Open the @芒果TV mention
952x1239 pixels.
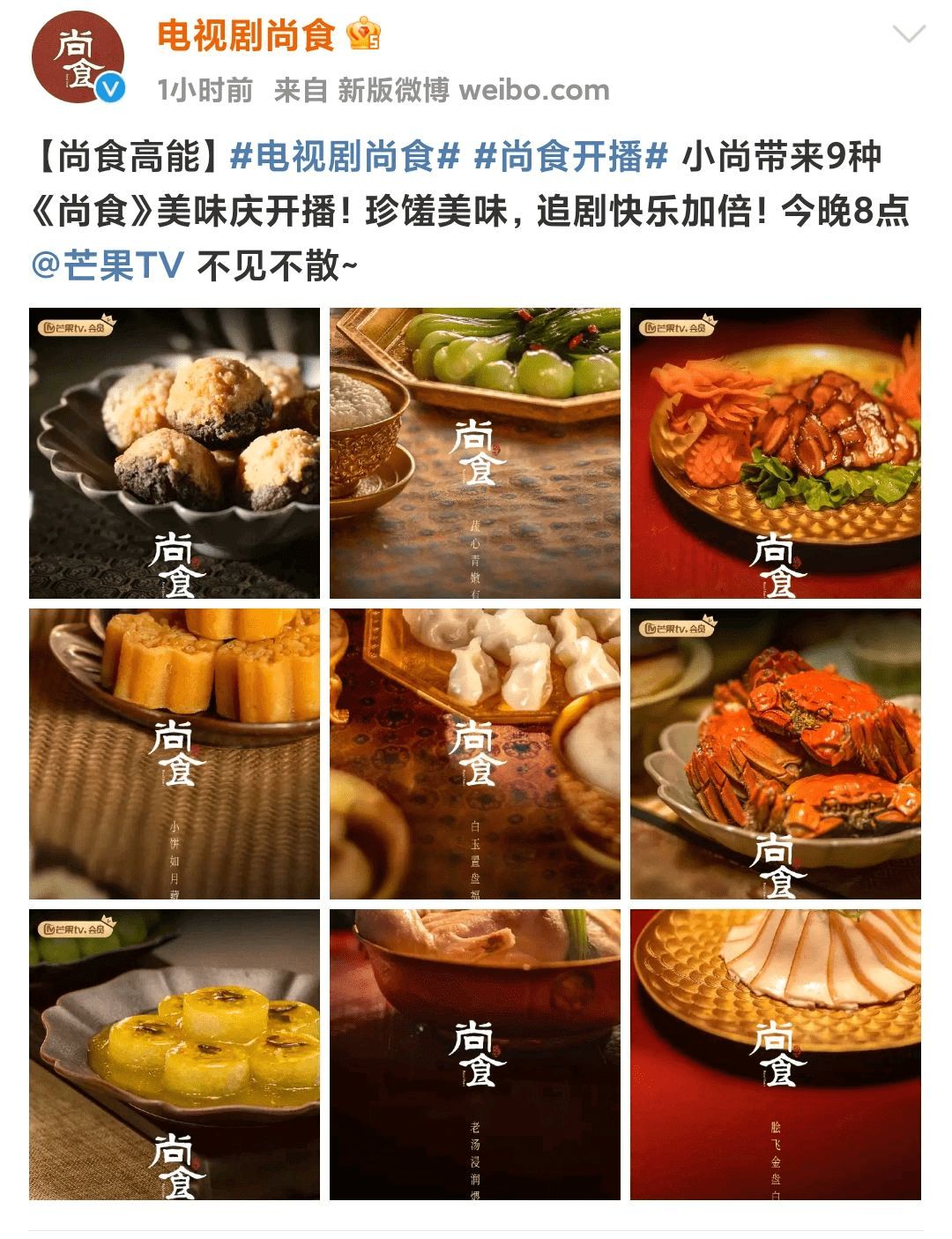pyautogui.click(x=108, y=265)
